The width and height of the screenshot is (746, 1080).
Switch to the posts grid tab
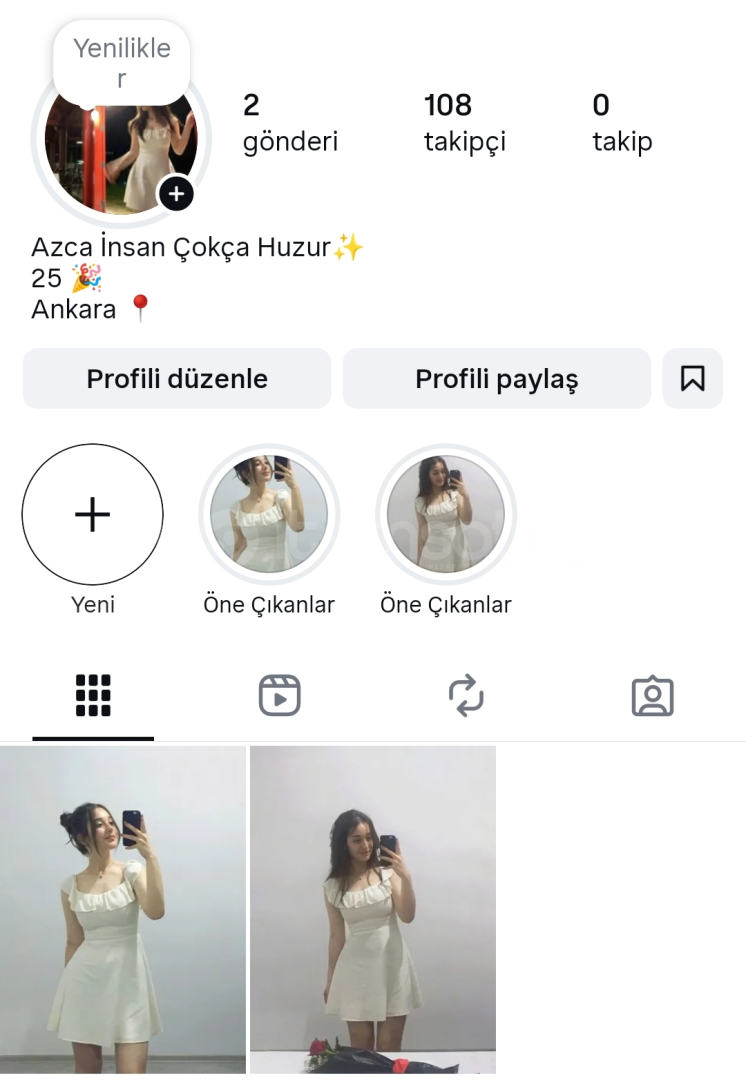pos(93,695)
